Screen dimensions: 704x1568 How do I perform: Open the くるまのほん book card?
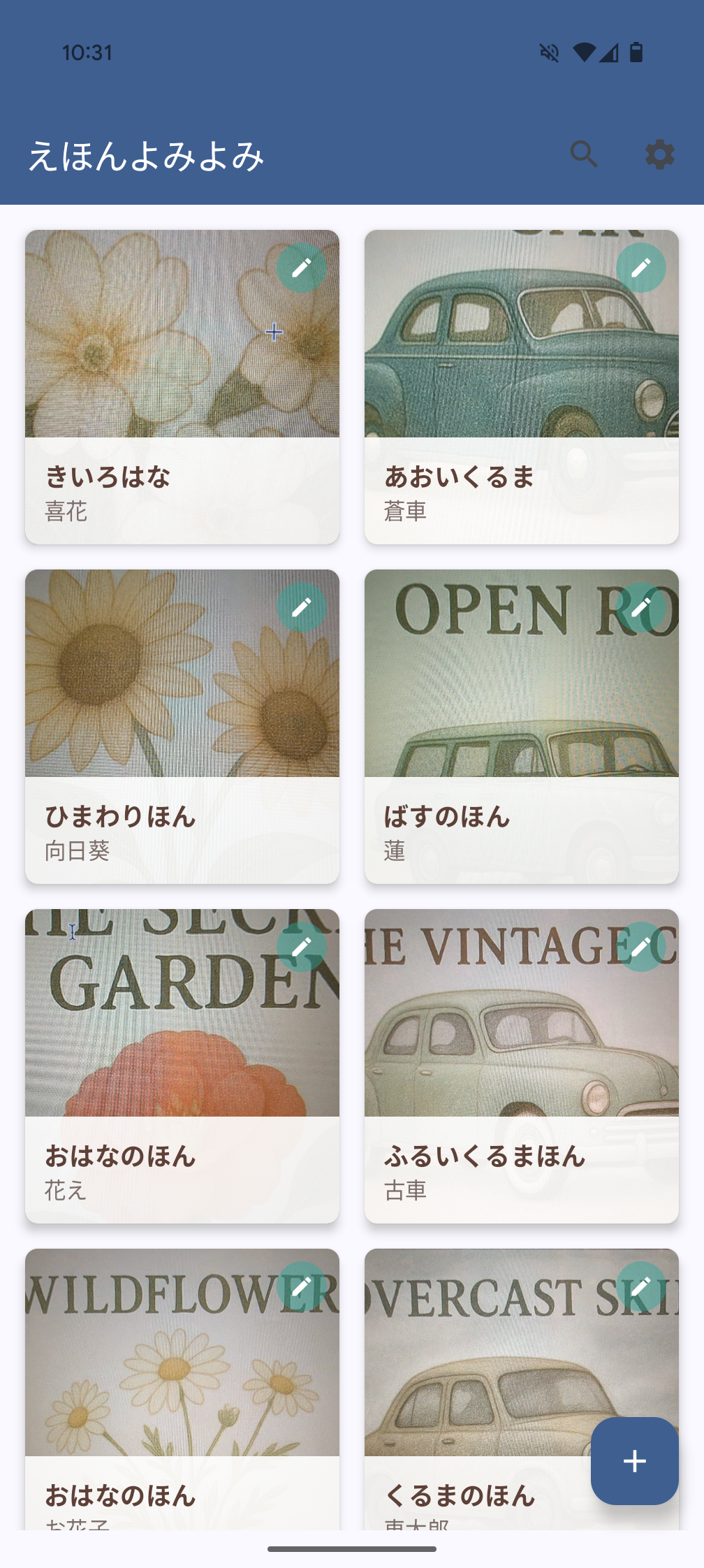point(475,1398)
